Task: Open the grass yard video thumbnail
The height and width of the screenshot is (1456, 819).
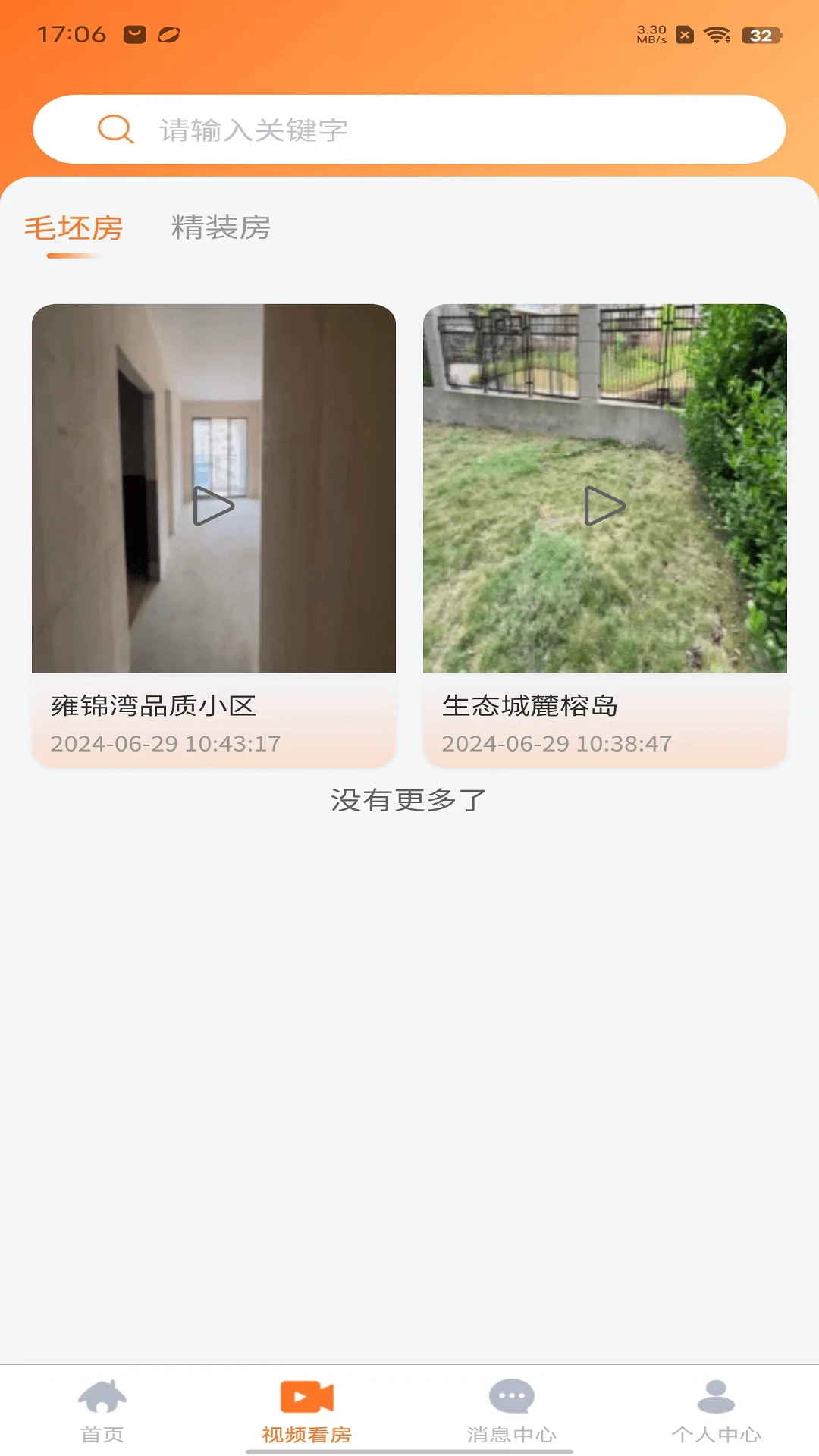Action: click(x=605, y=489)
